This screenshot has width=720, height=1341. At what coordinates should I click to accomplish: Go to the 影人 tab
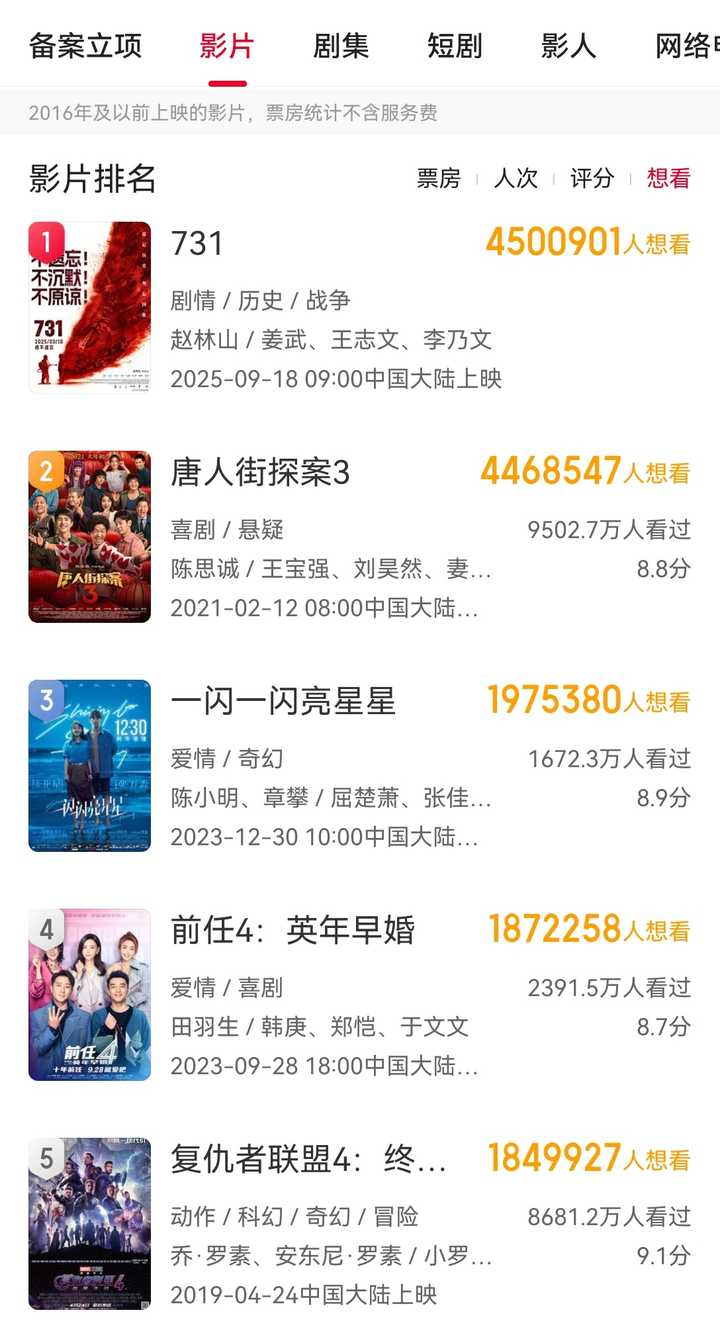tap(569, 45)
